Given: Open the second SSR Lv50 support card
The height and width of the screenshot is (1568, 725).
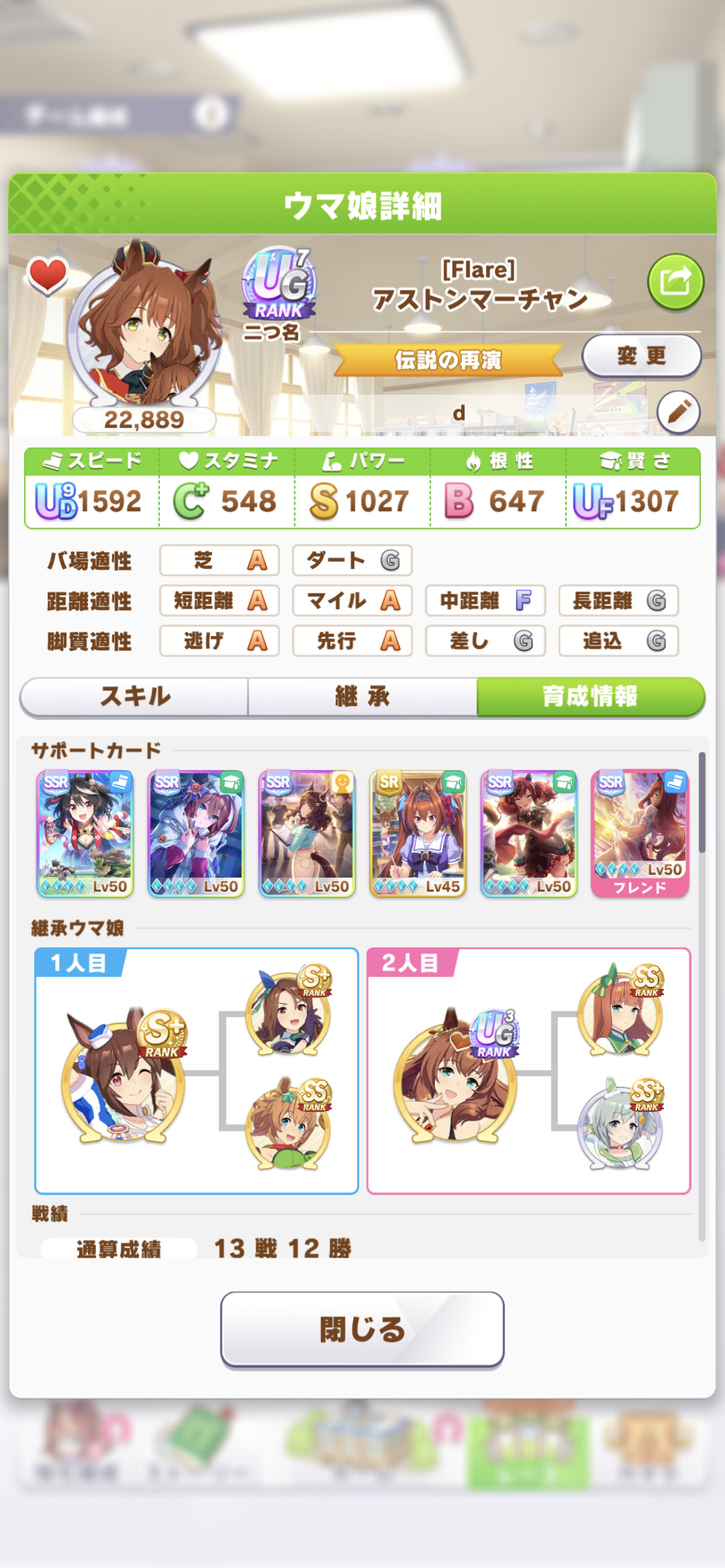Looking at the screenshot, I should click(x=196, y=834).
